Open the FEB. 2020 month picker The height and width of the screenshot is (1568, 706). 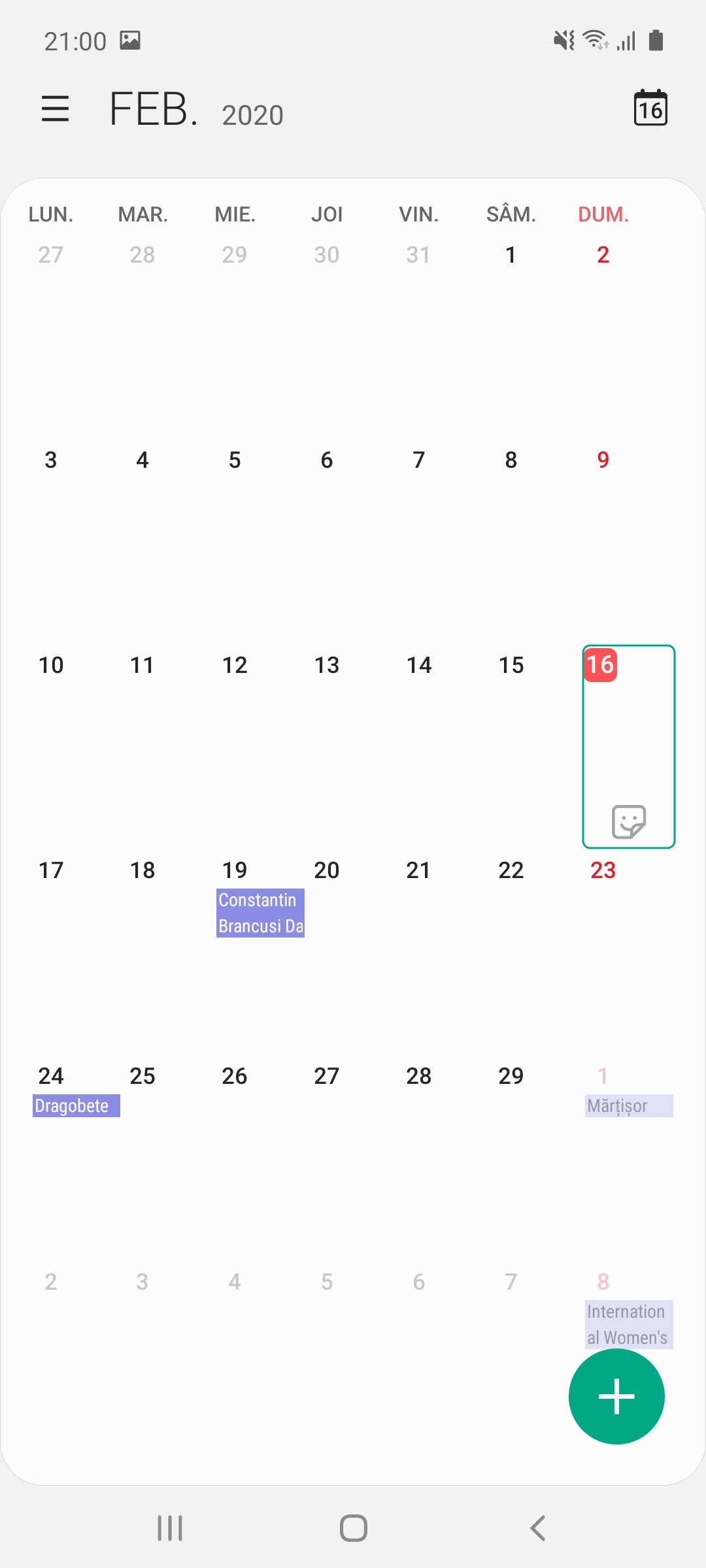196,109
